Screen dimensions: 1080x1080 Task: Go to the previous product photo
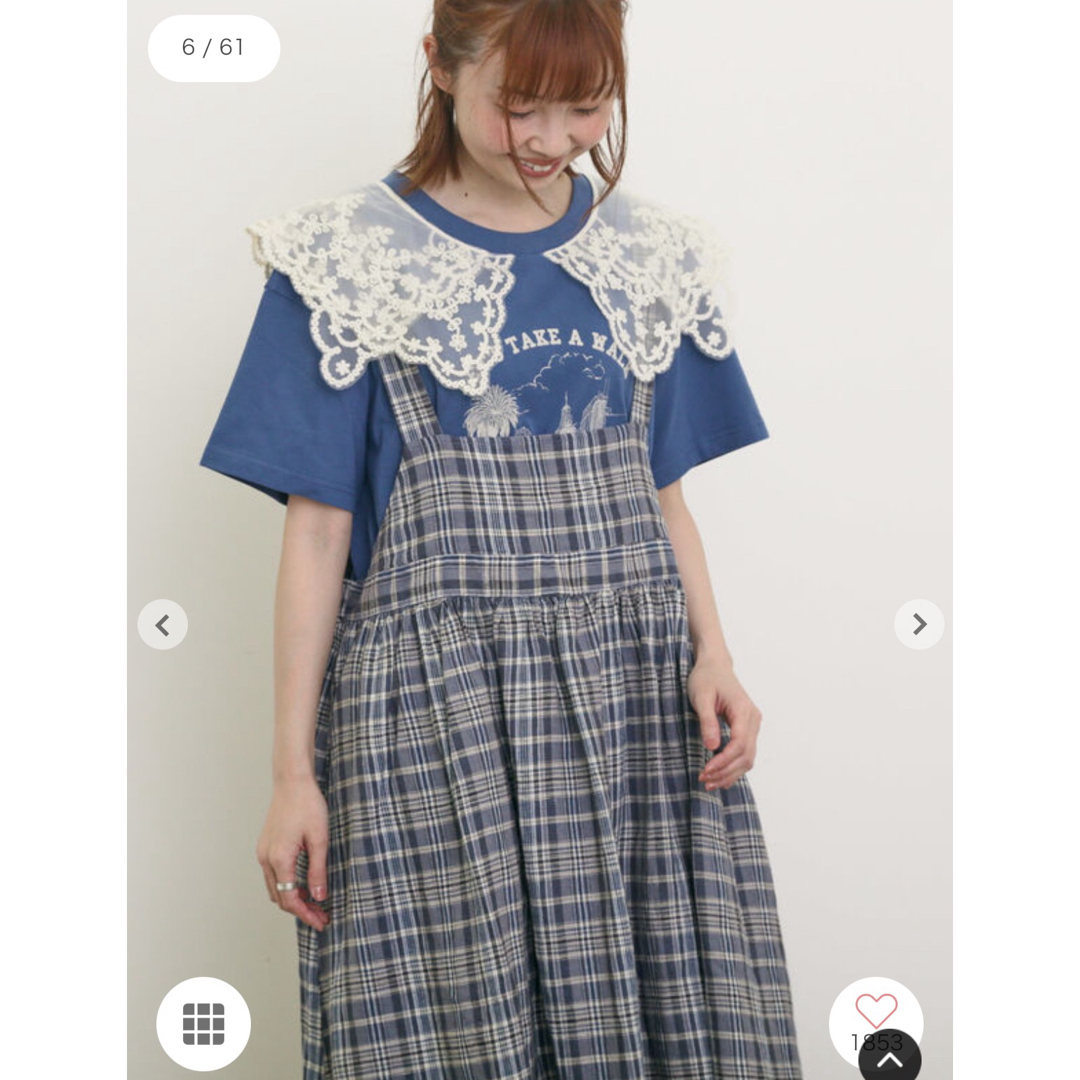coord(162,625)
